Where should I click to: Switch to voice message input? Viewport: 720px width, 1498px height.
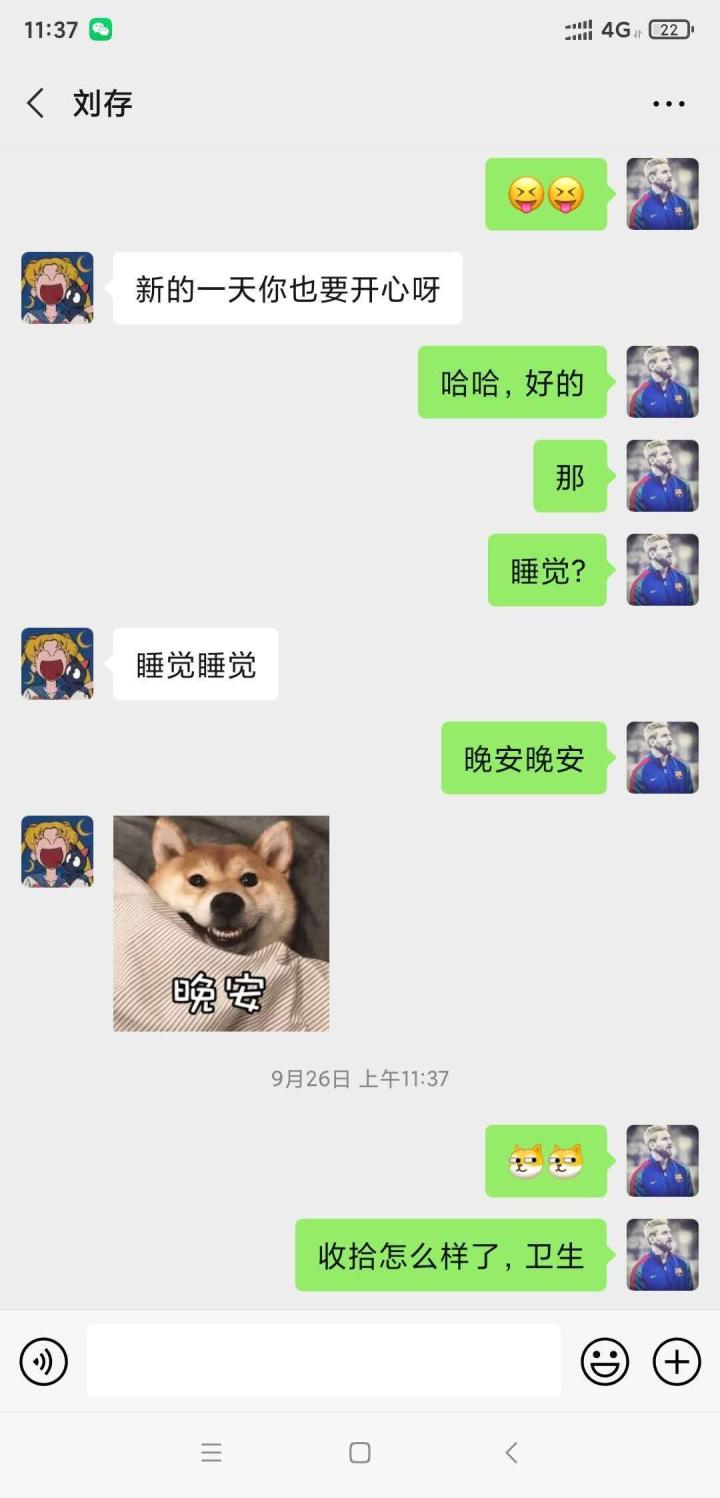coord(44,1361)
